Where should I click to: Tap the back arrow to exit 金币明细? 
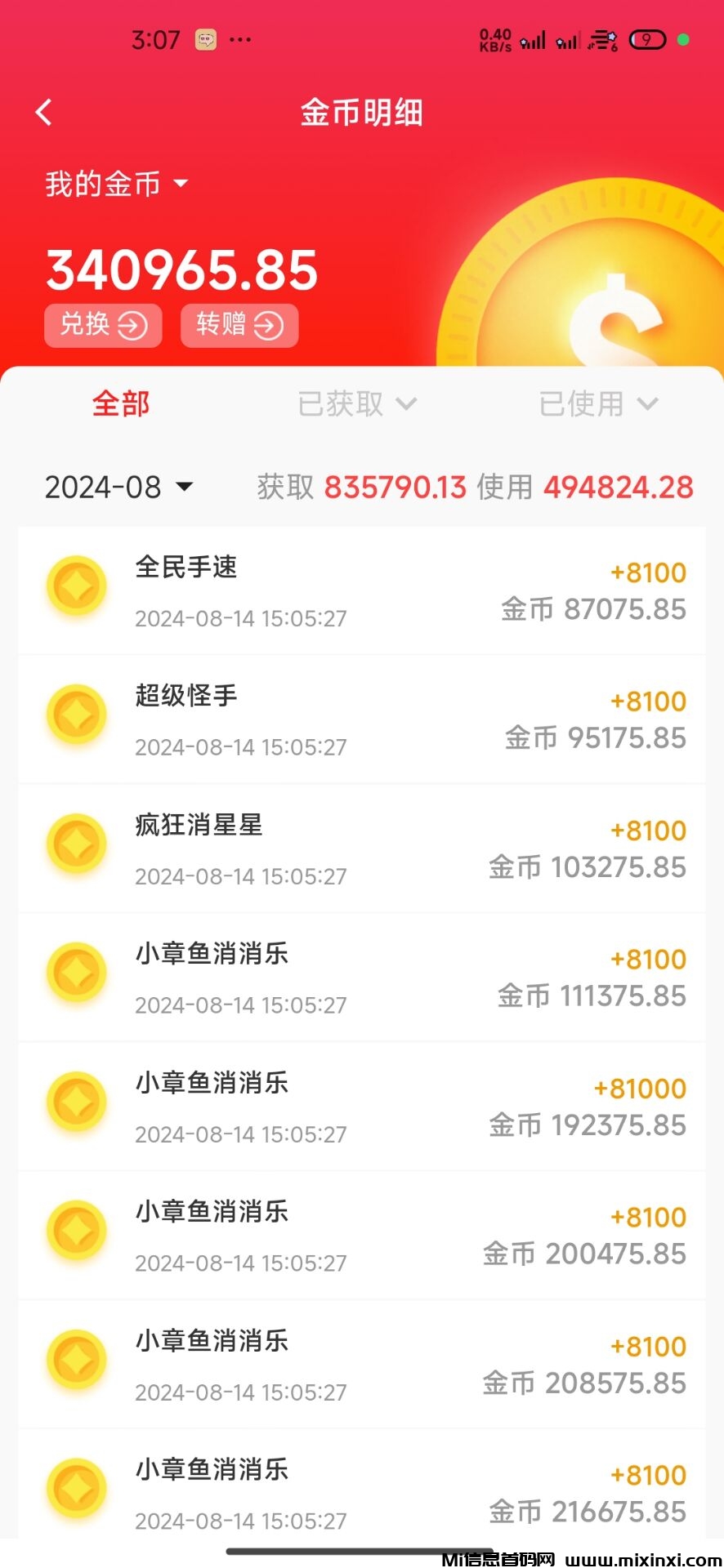(45, 112)
